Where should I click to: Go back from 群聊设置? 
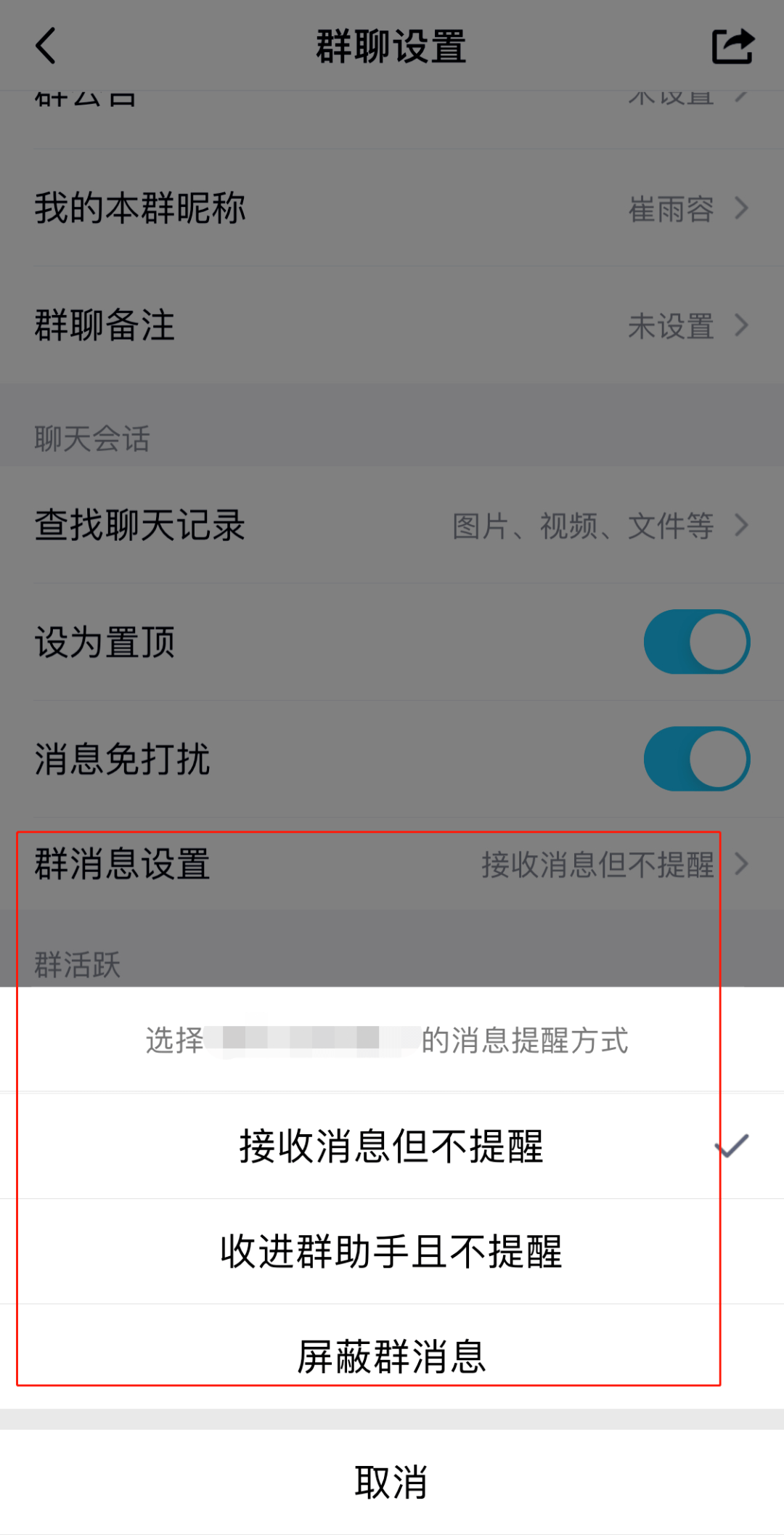point(46,46)
